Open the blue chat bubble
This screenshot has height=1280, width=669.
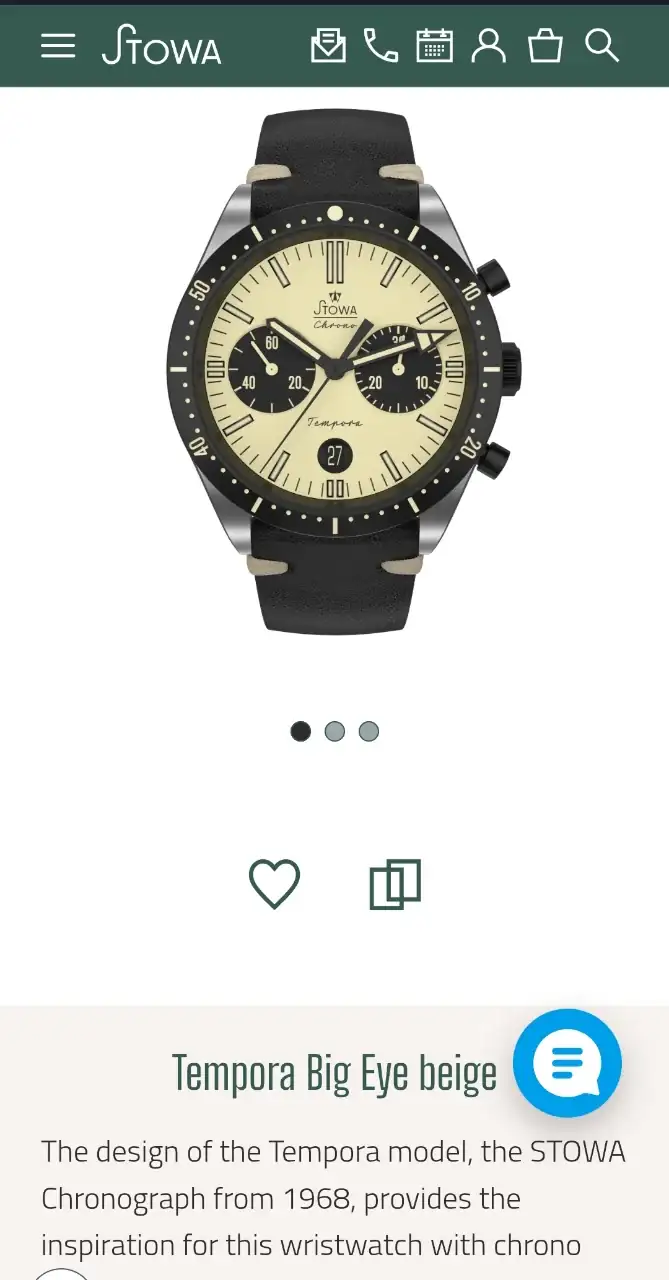click(x=567, y=1063)
